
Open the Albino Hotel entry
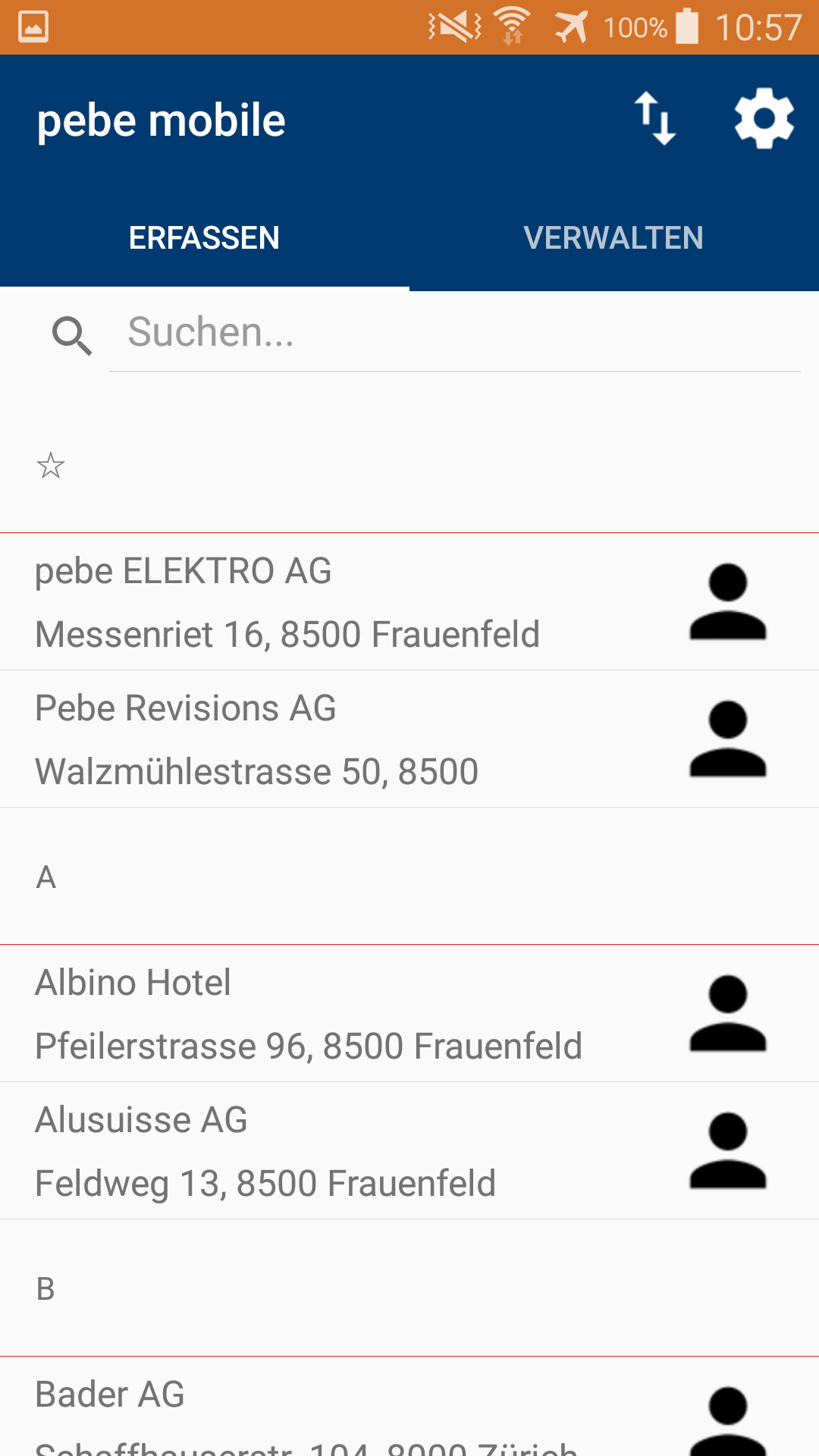coord(409,1014)
